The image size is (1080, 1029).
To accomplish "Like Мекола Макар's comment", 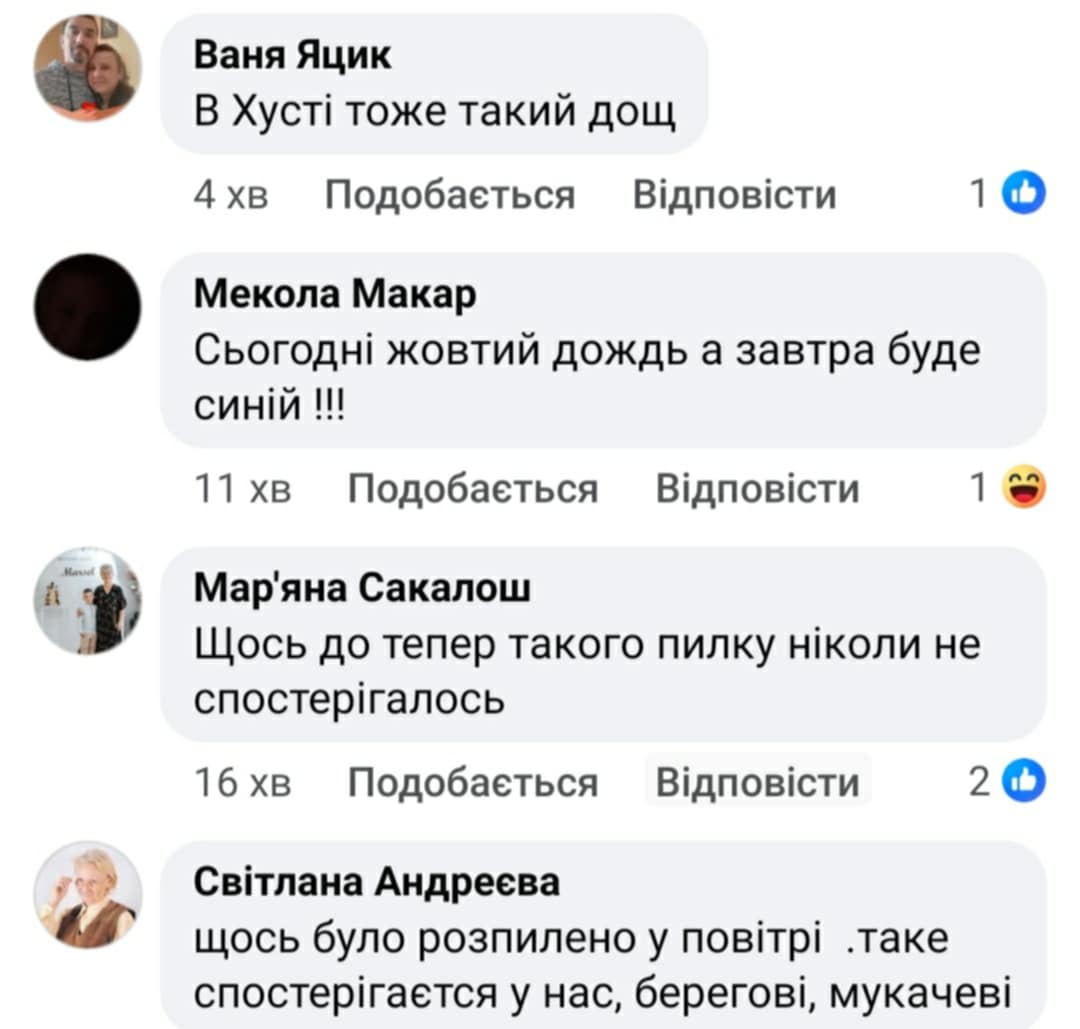I will tap(473, 489).
